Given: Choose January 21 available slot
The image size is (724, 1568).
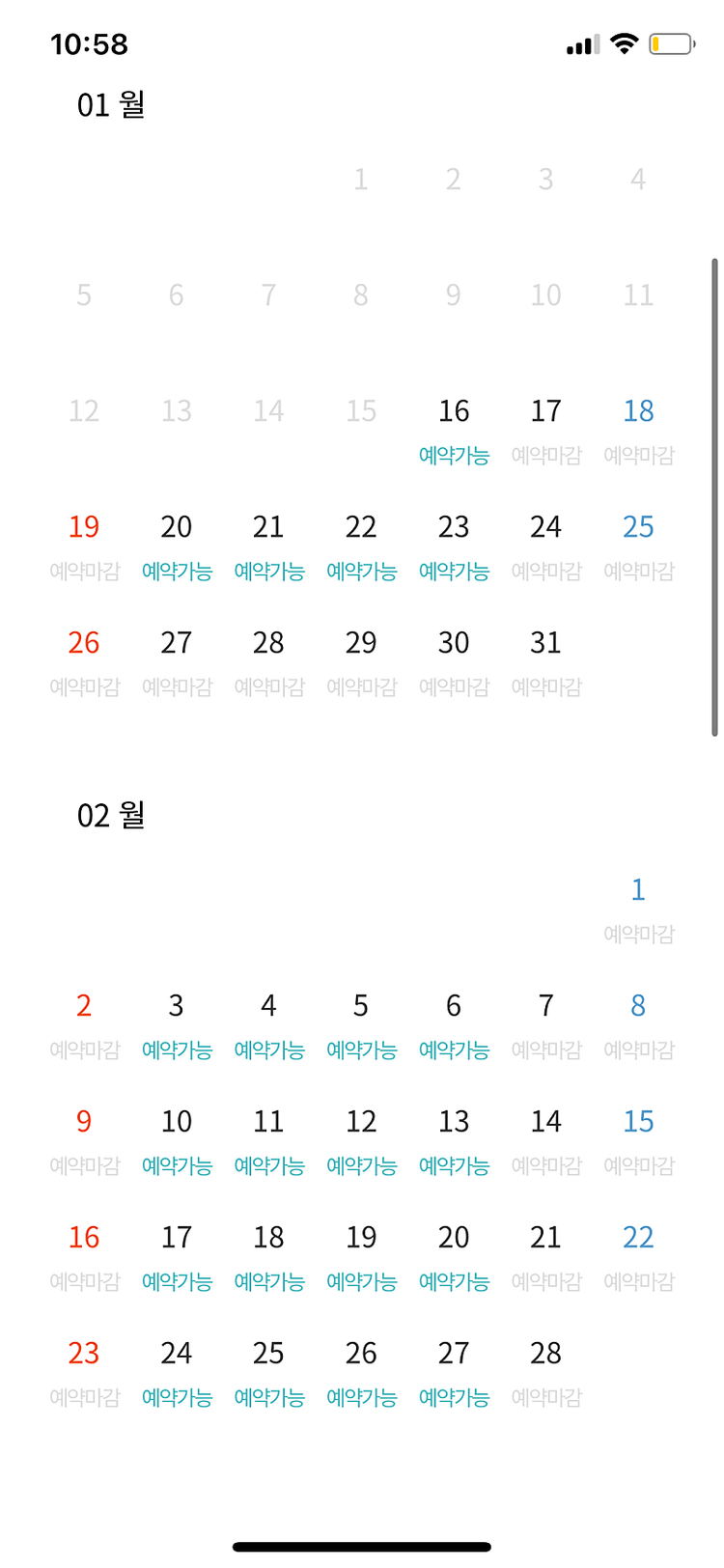Looking at the screenshot, I should [x=268, y=546].
